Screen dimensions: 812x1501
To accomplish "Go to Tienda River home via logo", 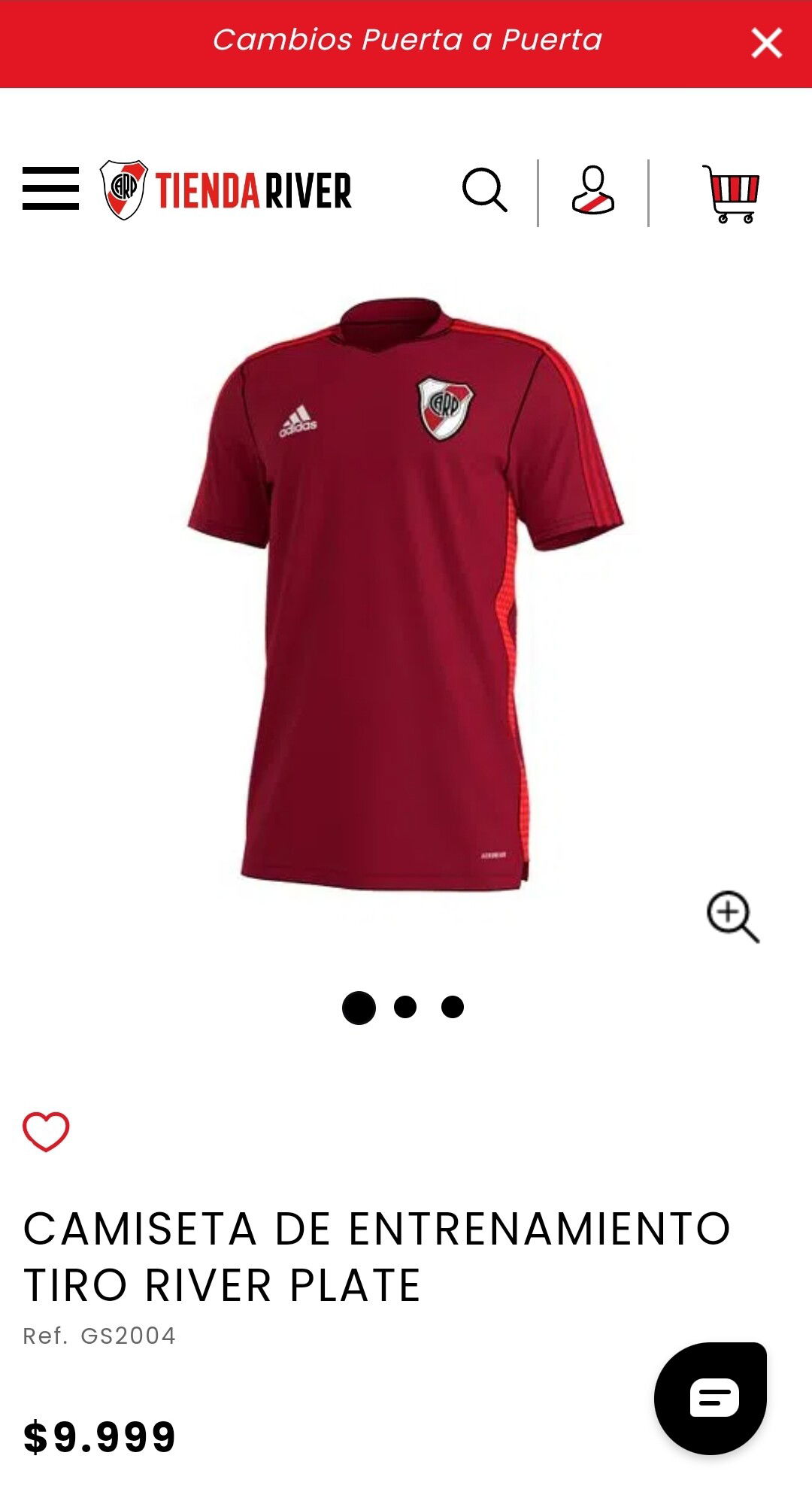I will 226,190.
